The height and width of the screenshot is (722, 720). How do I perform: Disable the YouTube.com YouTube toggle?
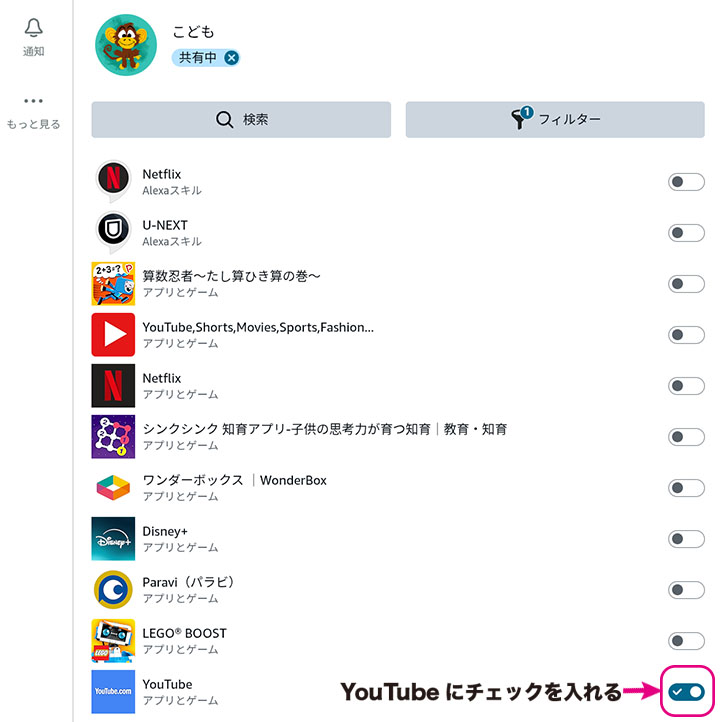tap(687, 692)
